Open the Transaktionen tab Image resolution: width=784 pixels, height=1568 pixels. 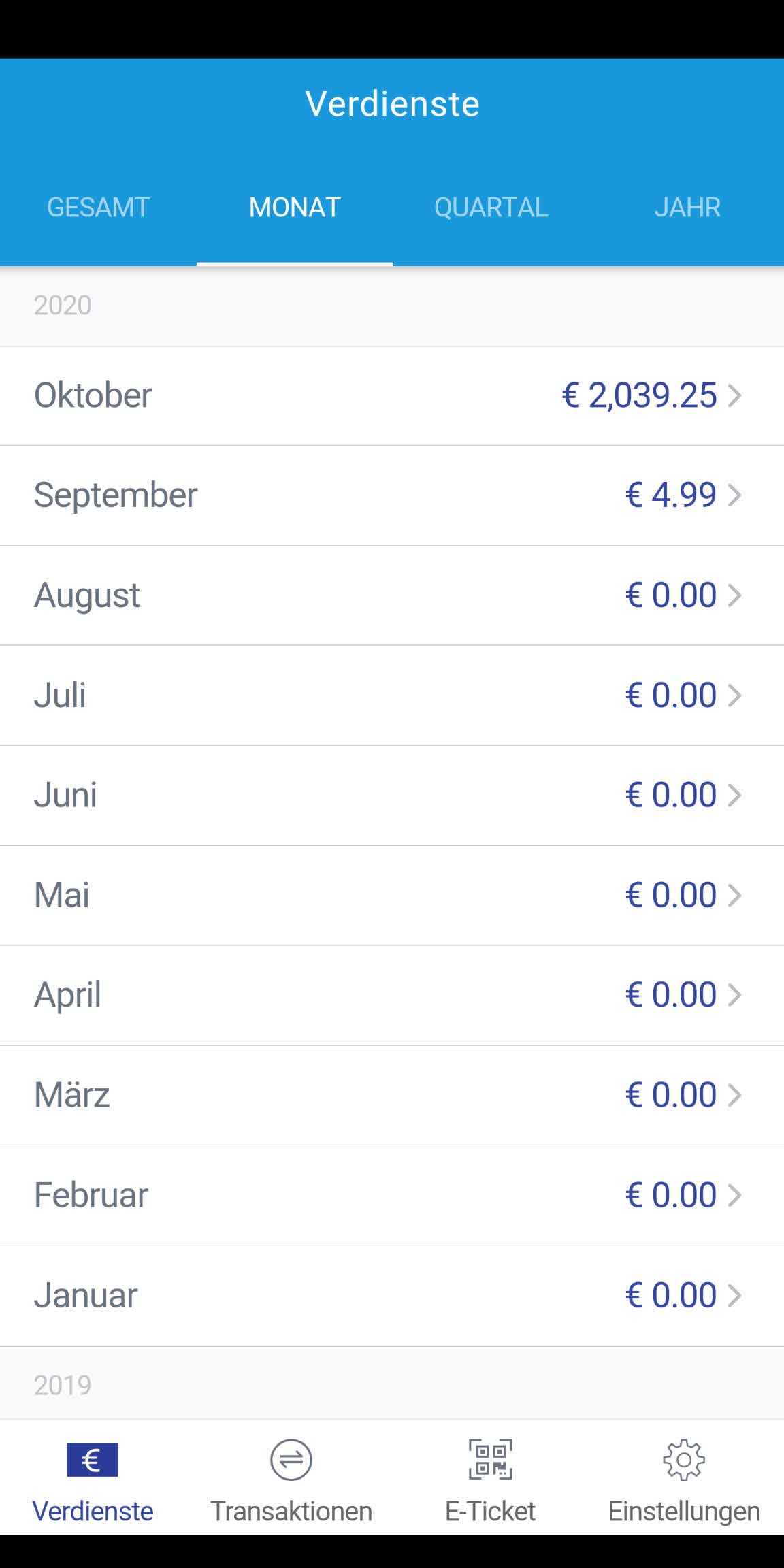click(291, 1478)
